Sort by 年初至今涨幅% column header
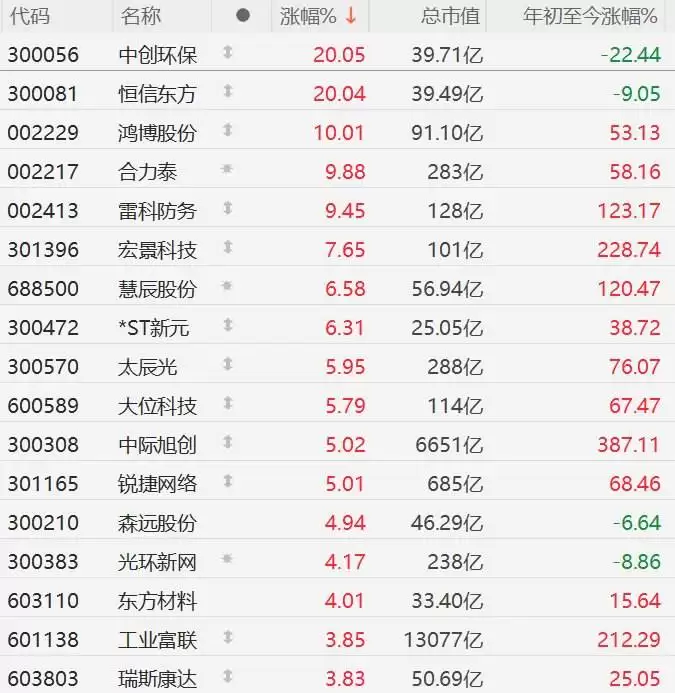675x693 pixels. 591,16
